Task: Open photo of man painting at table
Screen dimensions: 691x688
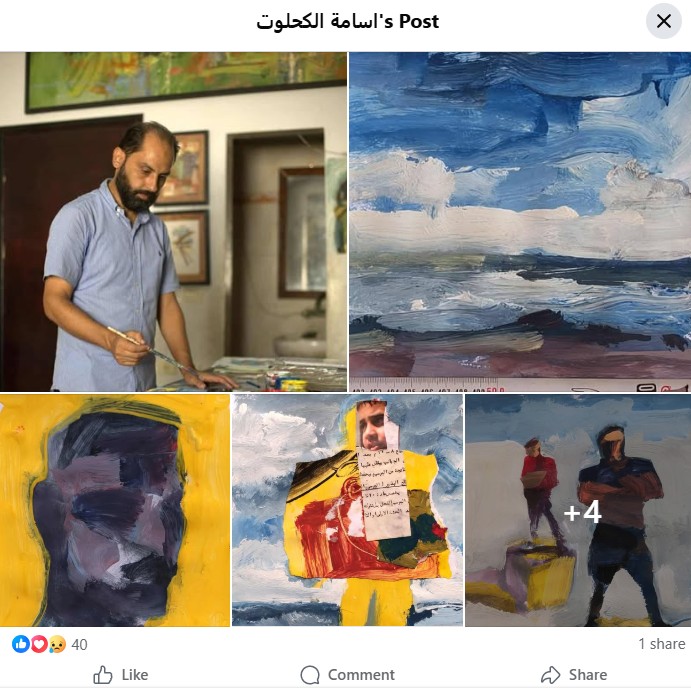Action: (173, 221)
